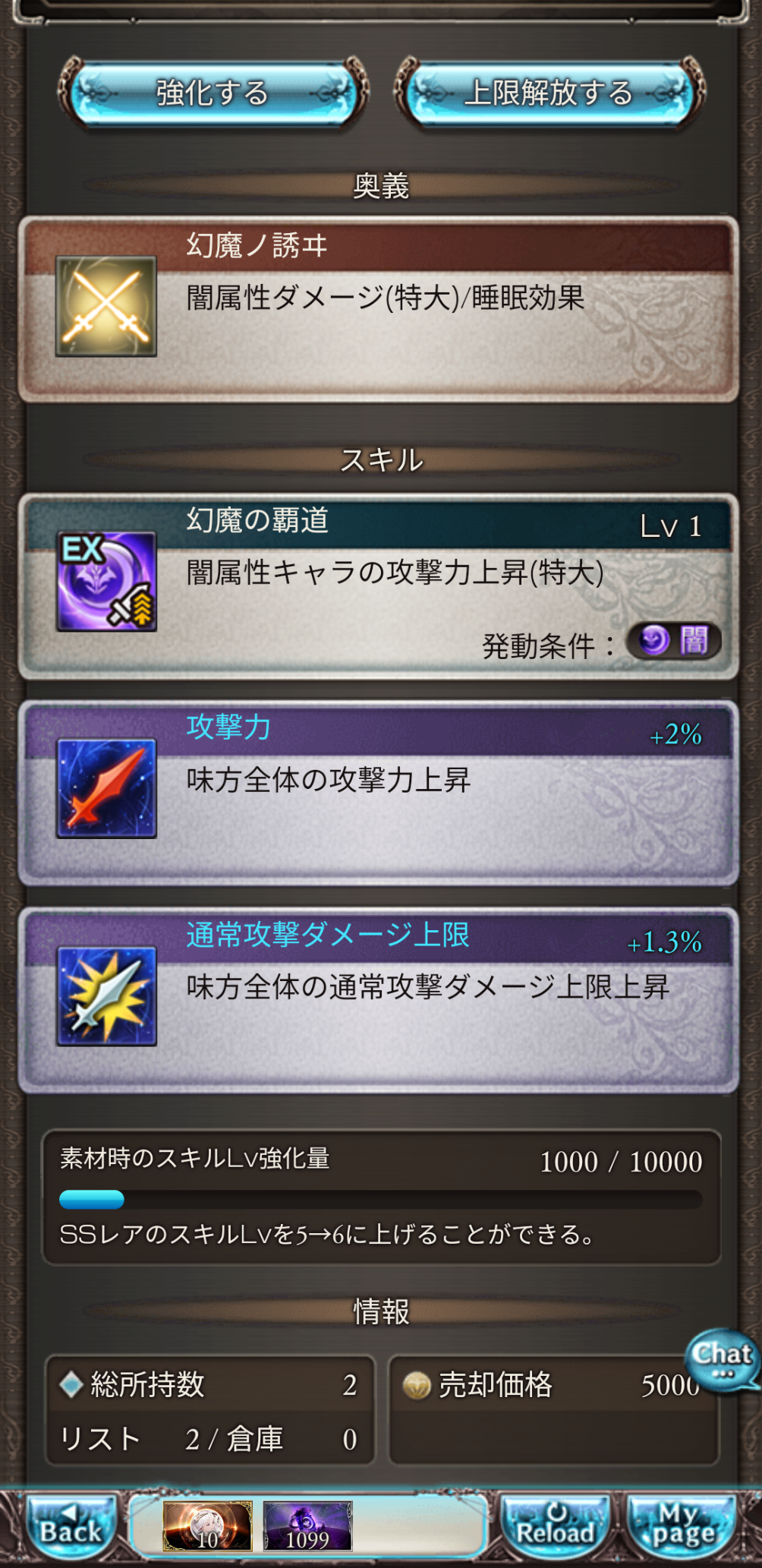Screen dimensions: 762x1568
Task: Tap the shortcut banner showing 1099
Action: pyautogui.click(x=307, y=1526)
